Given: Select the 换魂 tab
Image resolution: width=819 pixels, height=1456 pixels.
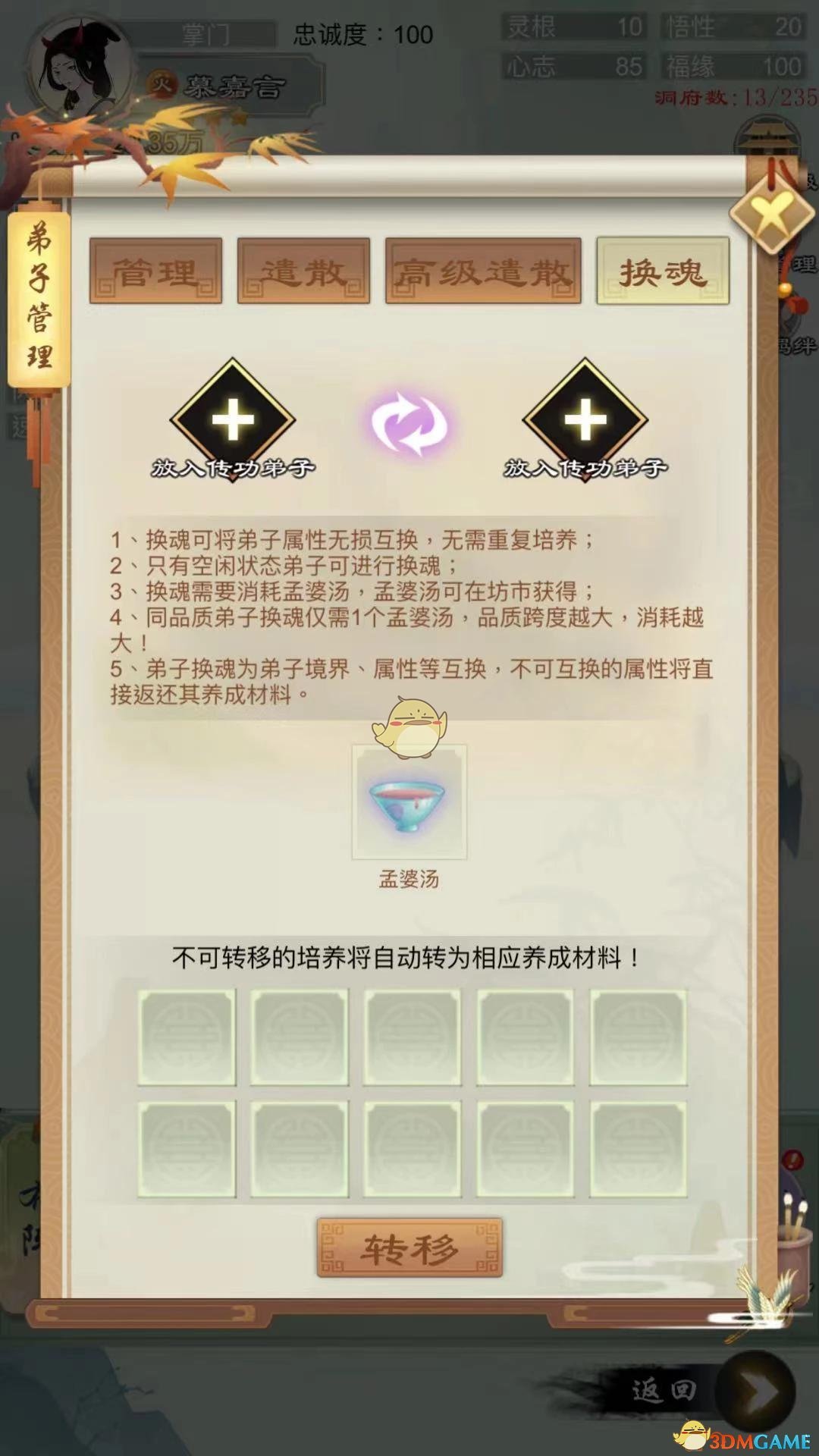Looking at the screenshot, I should click(662, 271).
